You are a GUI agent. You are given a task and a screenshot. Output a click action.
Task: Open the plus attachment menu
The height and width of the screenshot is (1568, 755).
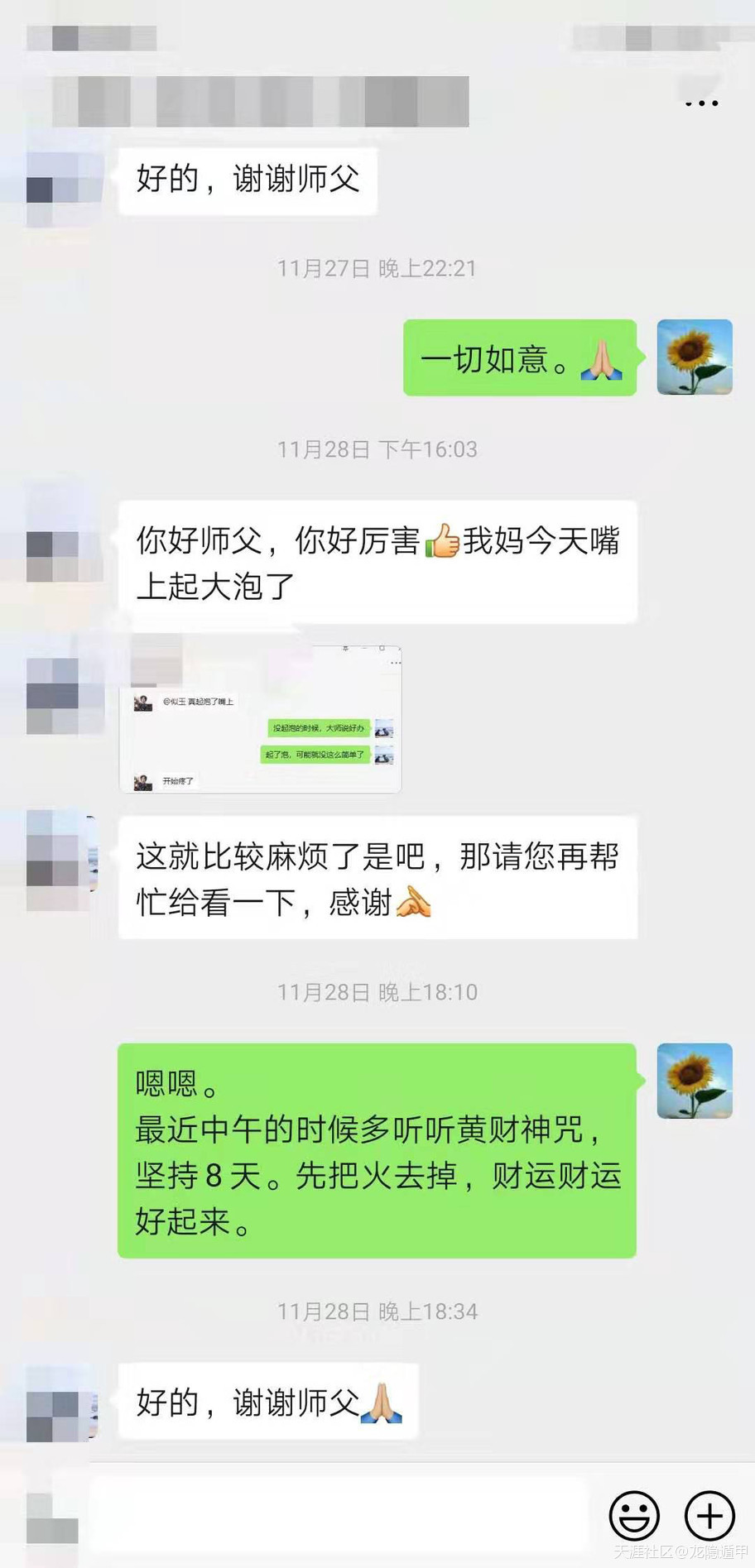(x=709, y=1516)
